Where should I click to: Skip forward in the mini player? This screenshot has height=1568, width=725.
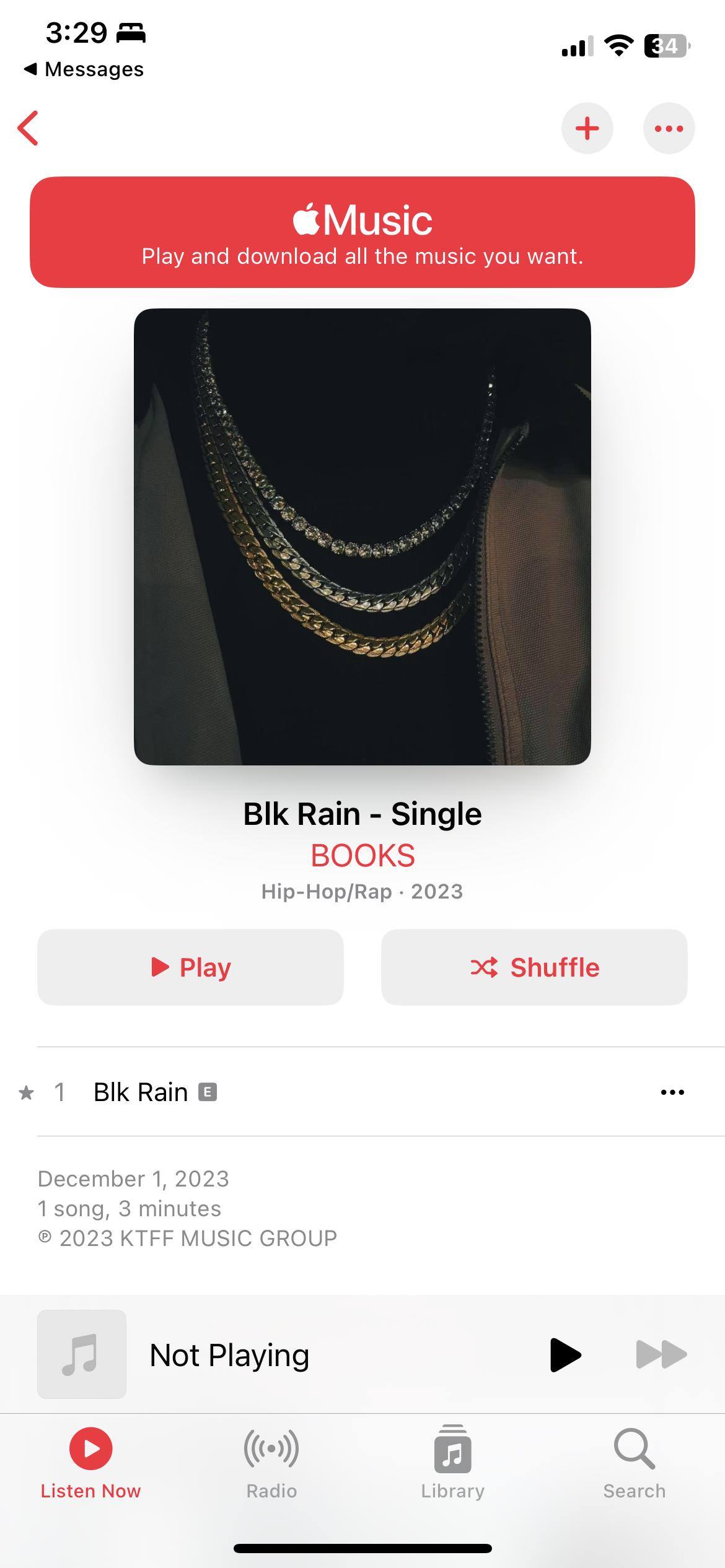click(x=661, y=1354)
